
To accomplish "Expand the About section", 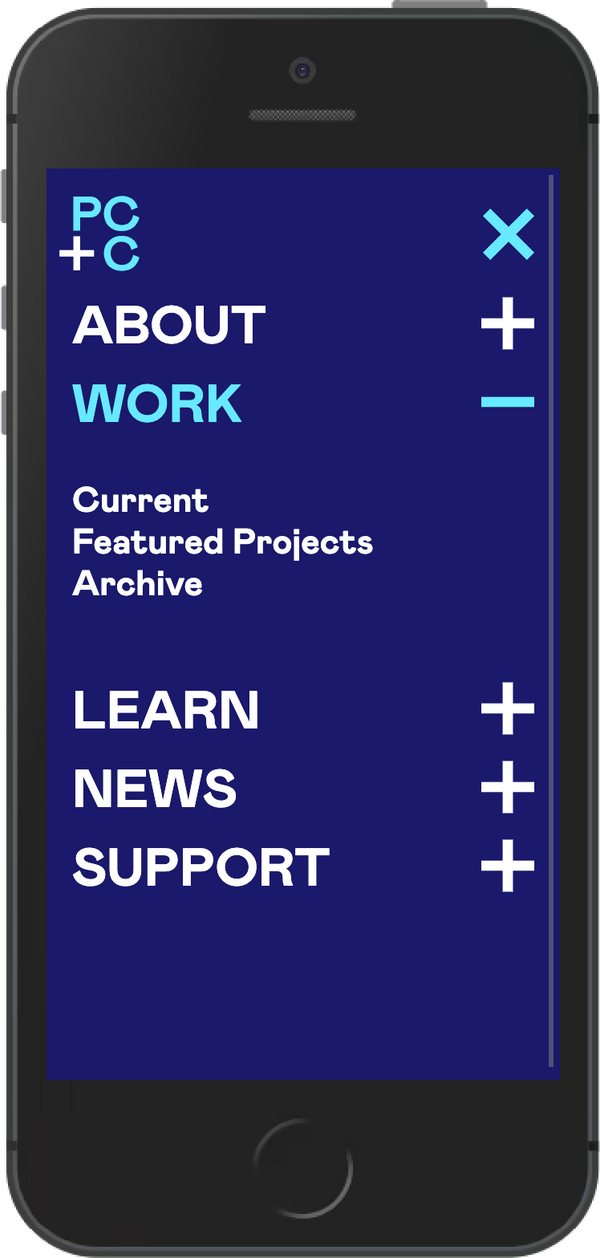I will tap(508, 325).
